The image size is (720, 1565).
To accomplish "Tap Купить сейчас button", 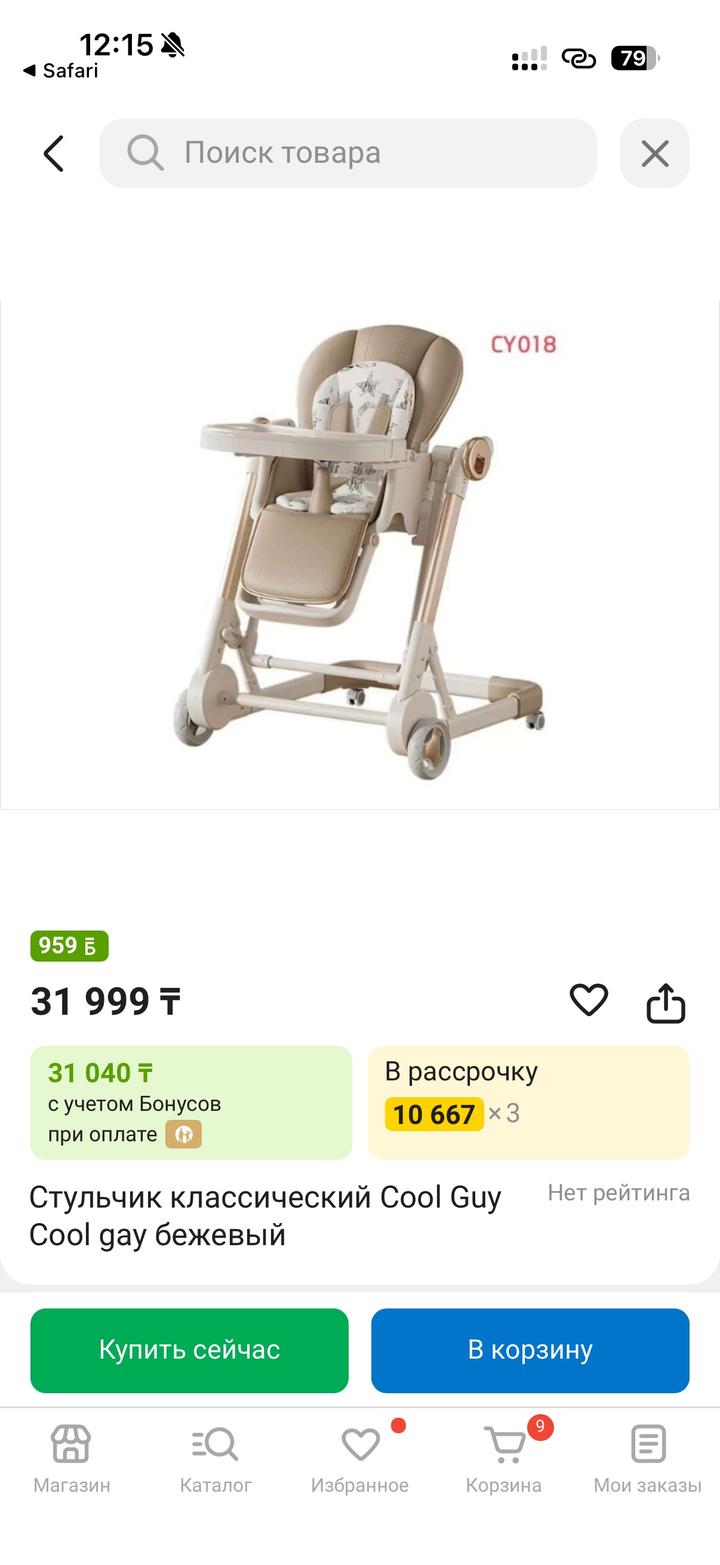I will [189, 1350].
